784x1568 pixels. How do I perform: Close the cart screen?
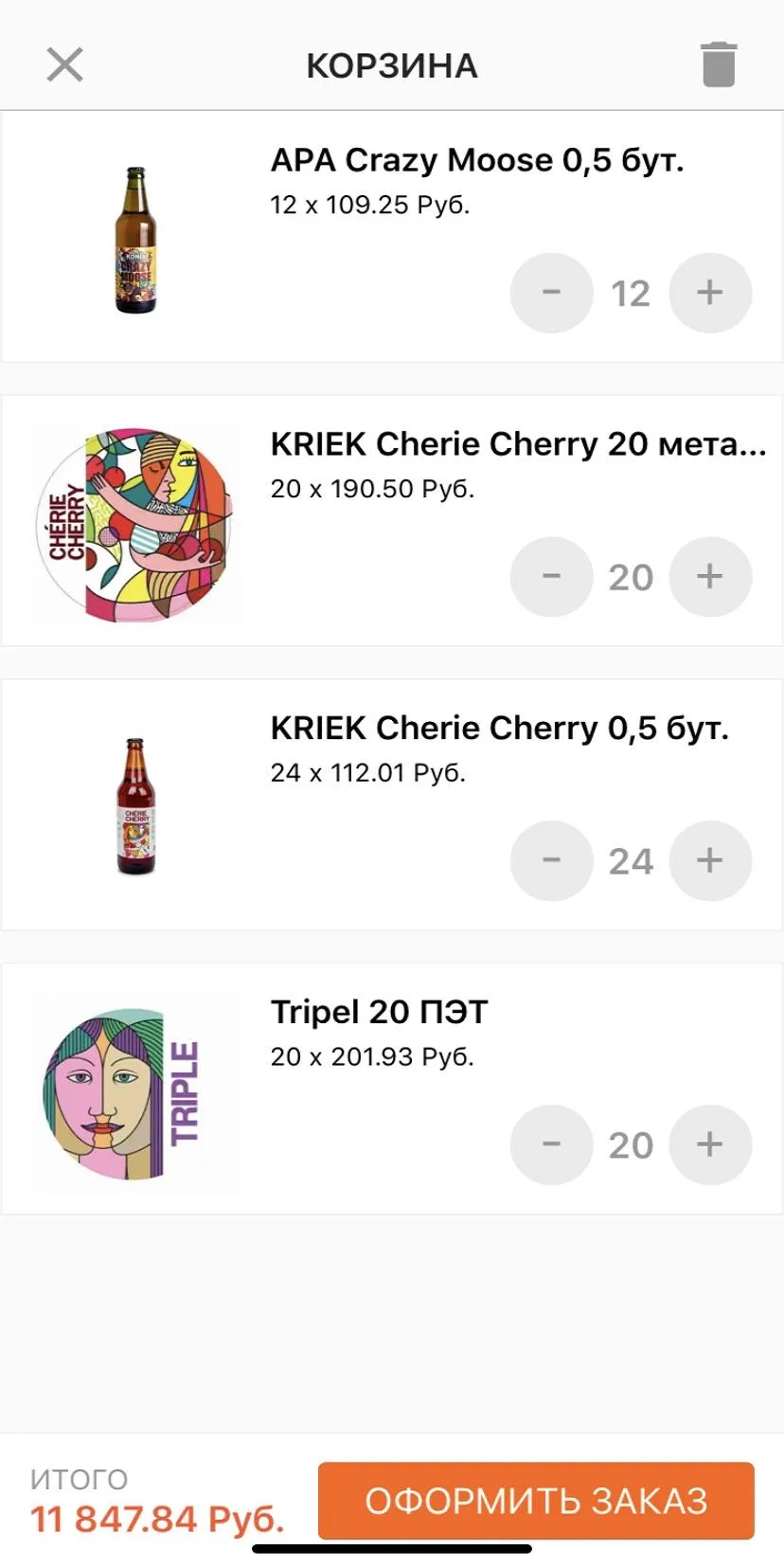pyautogui.click(x=64, y=64)
